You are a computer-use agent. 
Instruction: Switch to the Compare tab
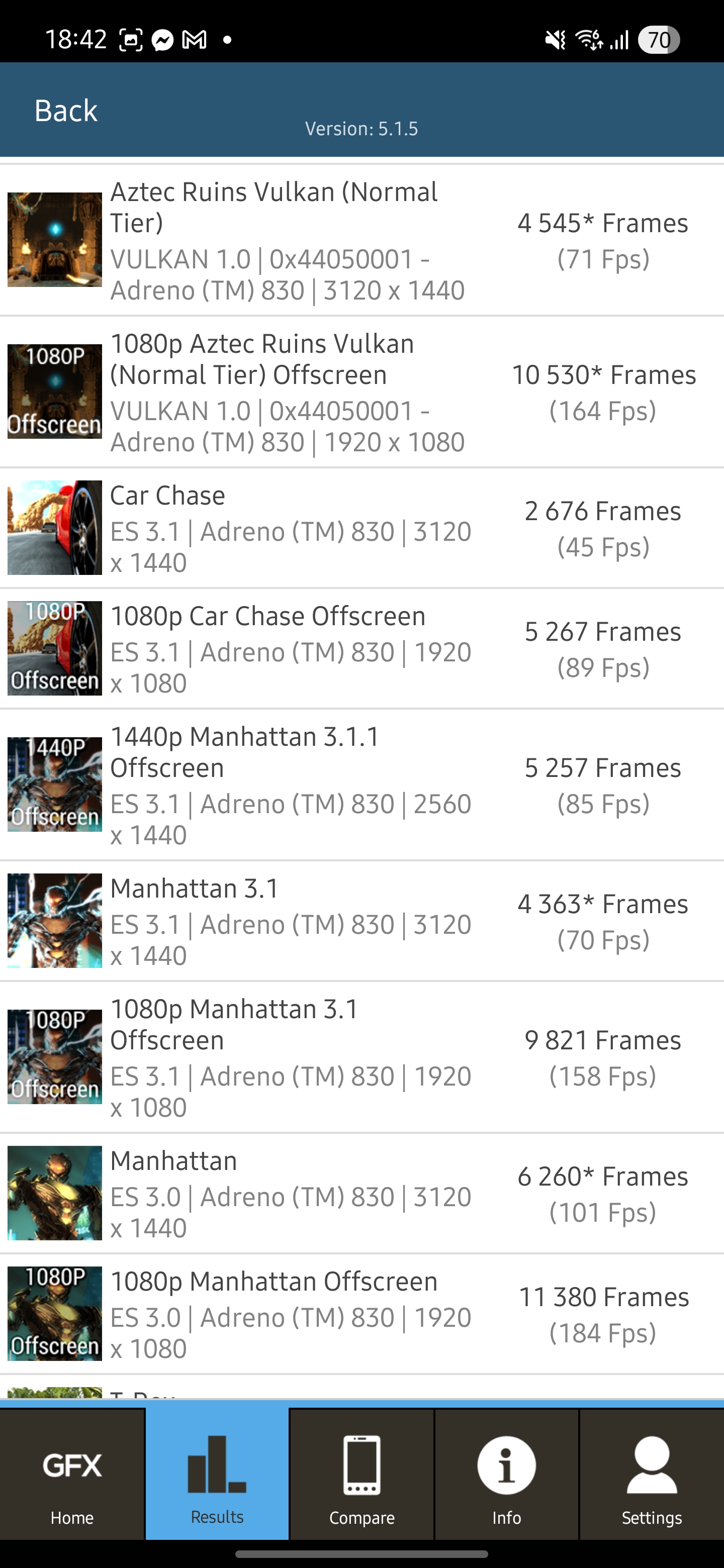click(x=361, y=1474)
